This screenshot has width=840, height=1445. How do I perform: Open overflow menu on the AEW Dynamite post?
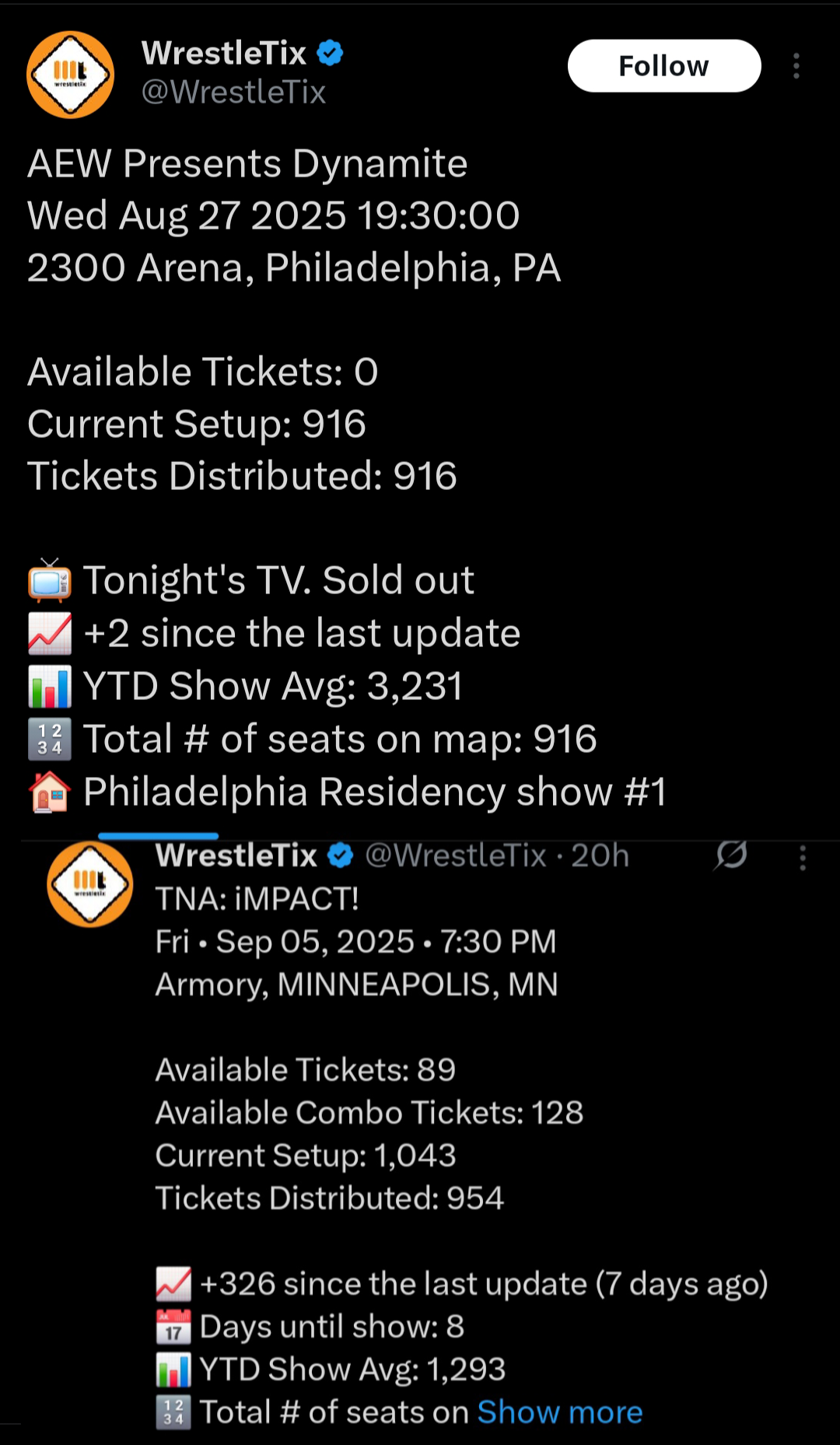(x=796, y=66)
